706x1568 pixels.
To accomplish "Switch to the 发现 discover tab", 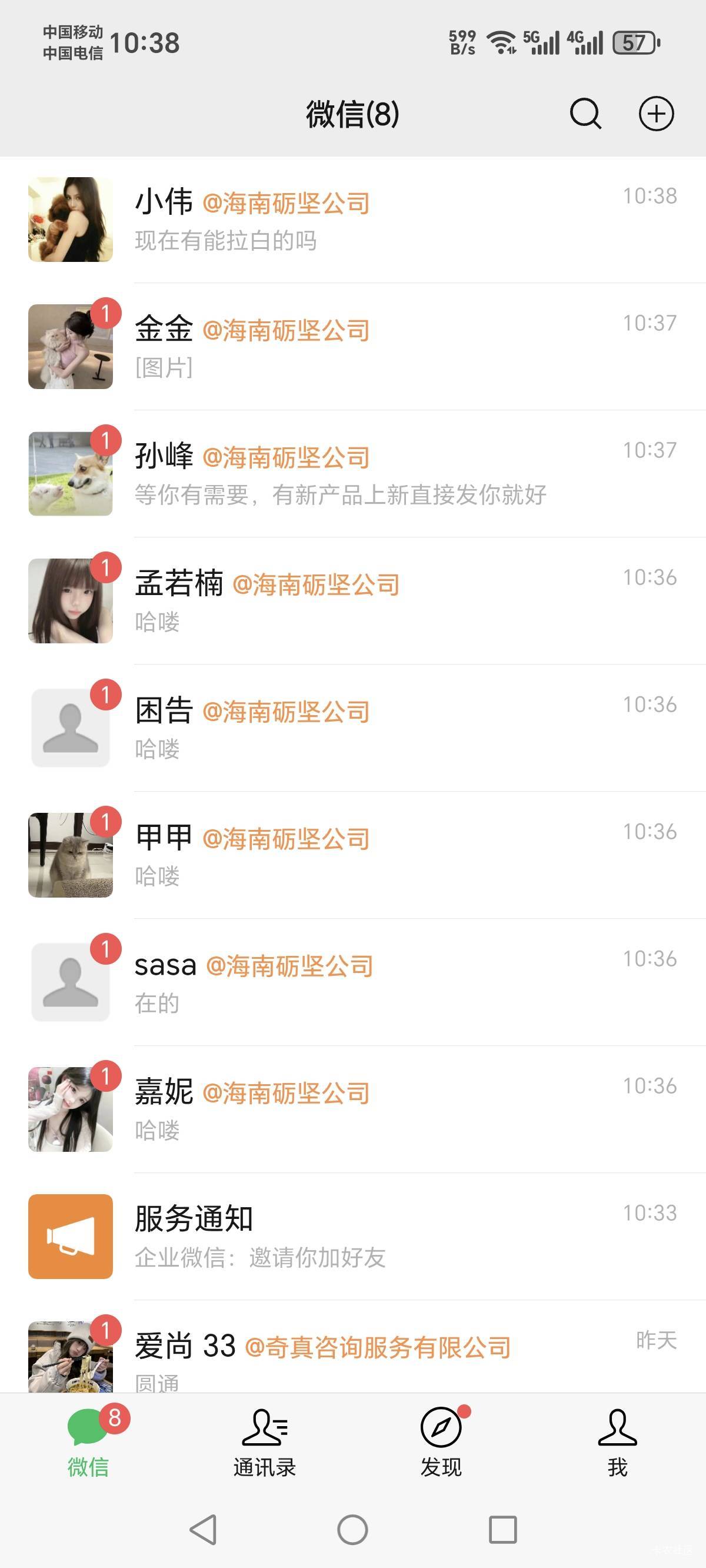I will 441,1441.
